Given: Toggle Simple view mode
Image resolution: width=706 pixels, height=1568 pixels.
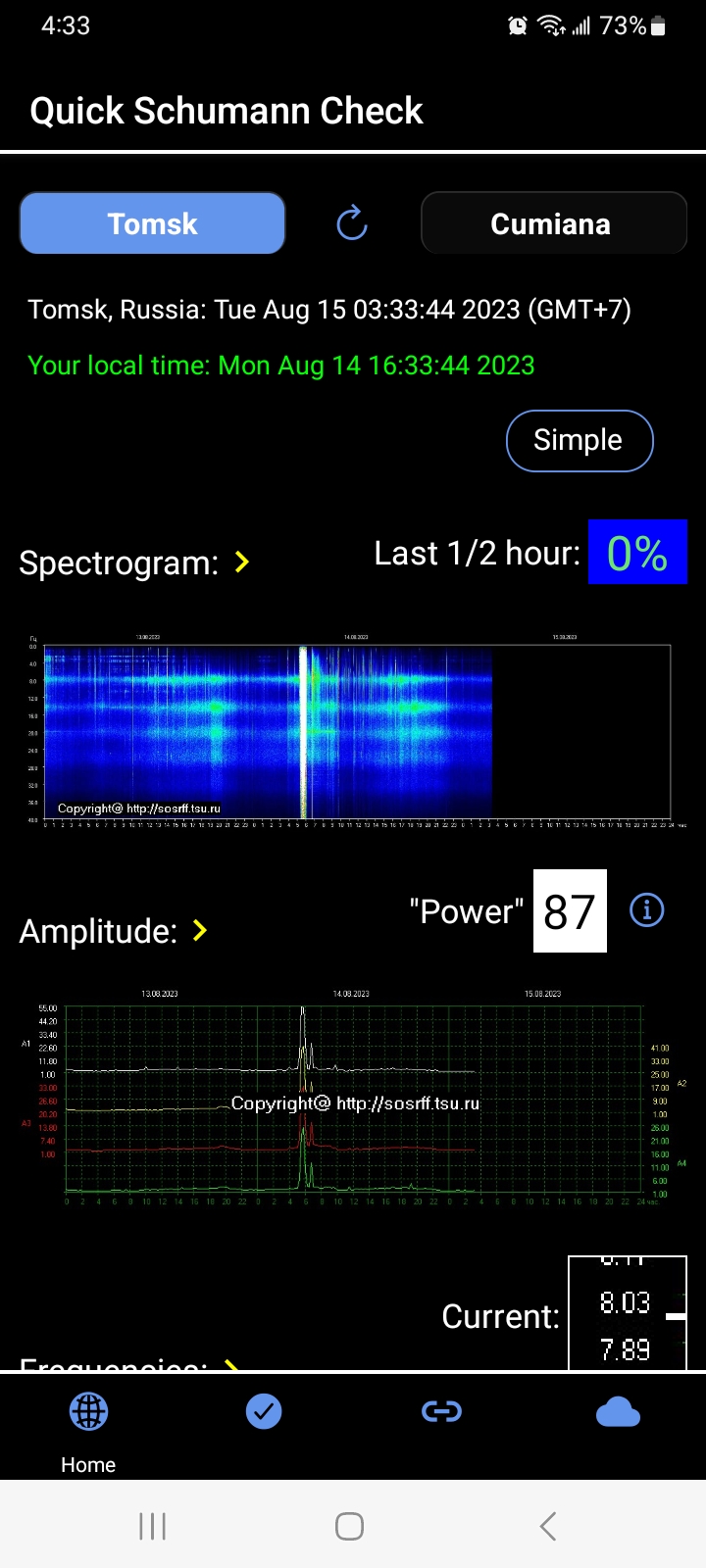Looking at the screenshot, I should coord(579,440).
